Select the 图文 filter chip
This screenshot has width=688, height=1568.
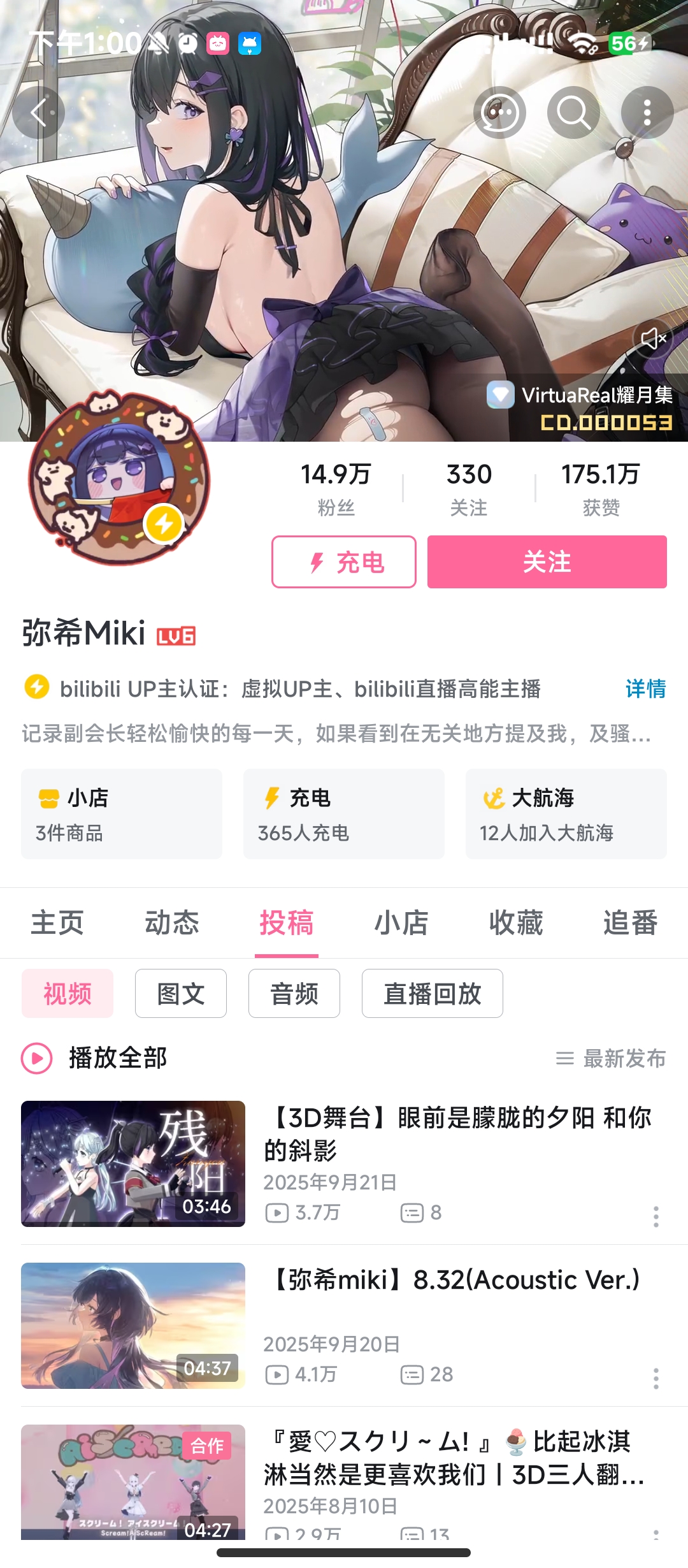click(x=181, y=994)
